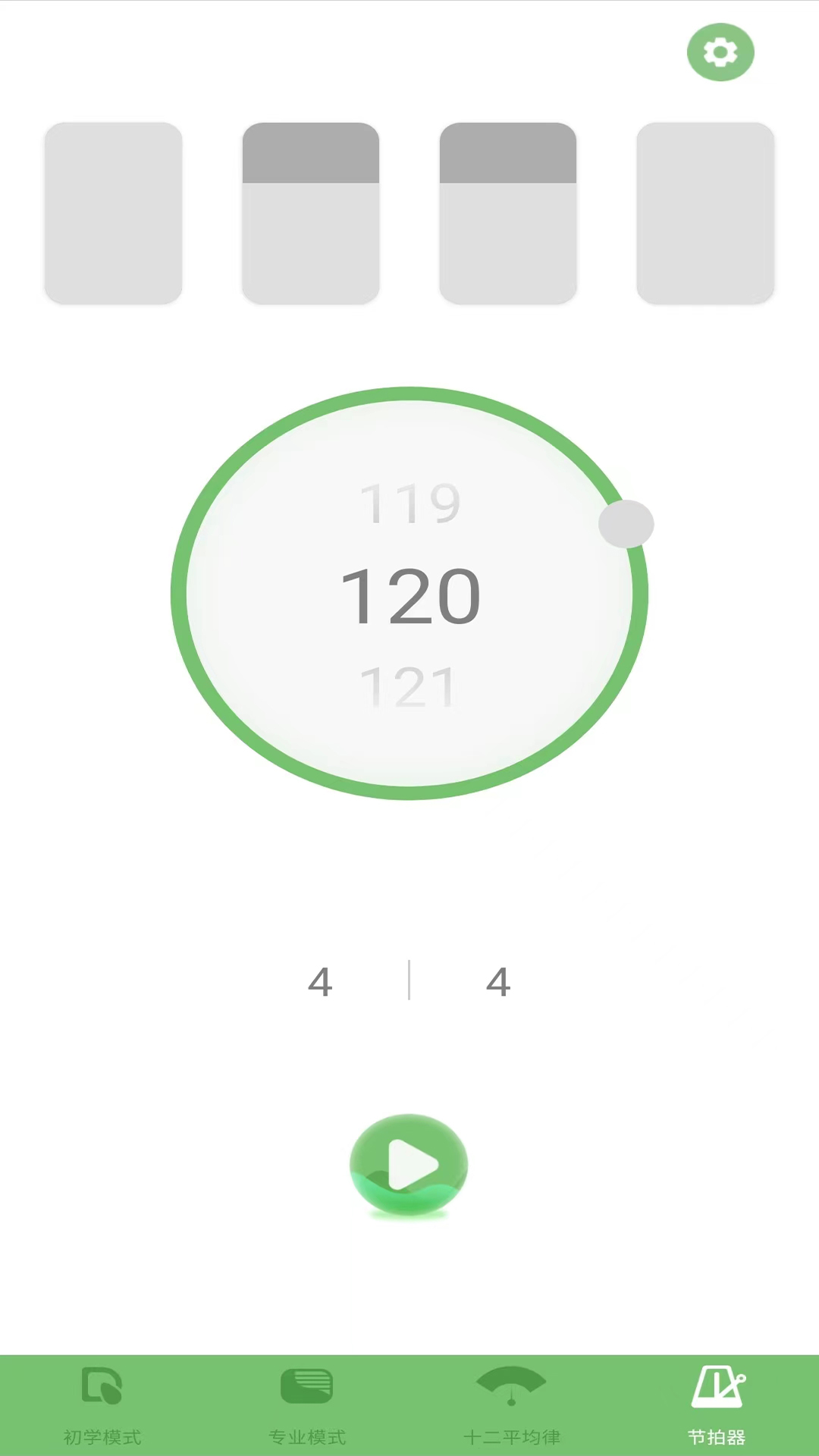Switch to the 专业模式 tab

click(x=307, y=1404)
